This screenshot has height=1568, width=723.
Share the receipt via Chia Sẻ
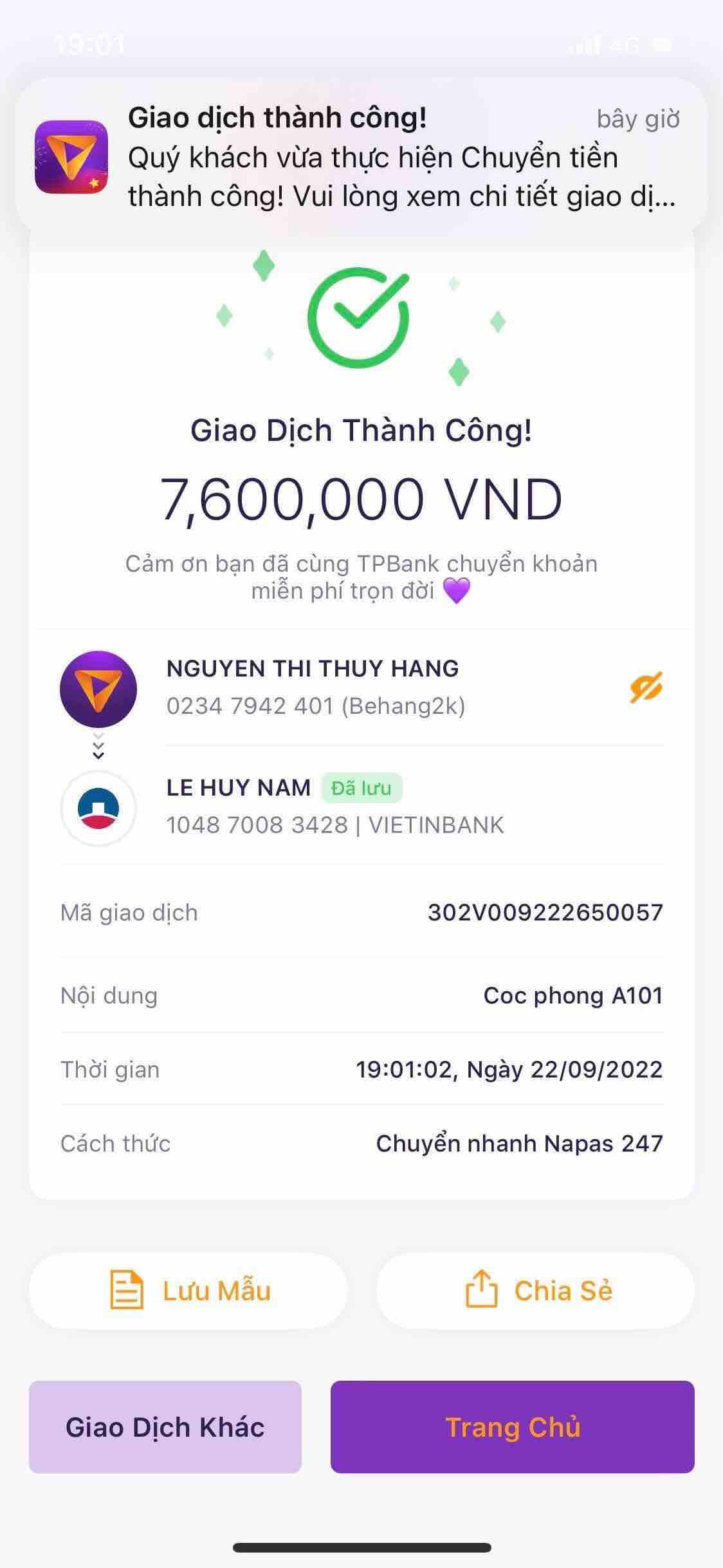535,1291
